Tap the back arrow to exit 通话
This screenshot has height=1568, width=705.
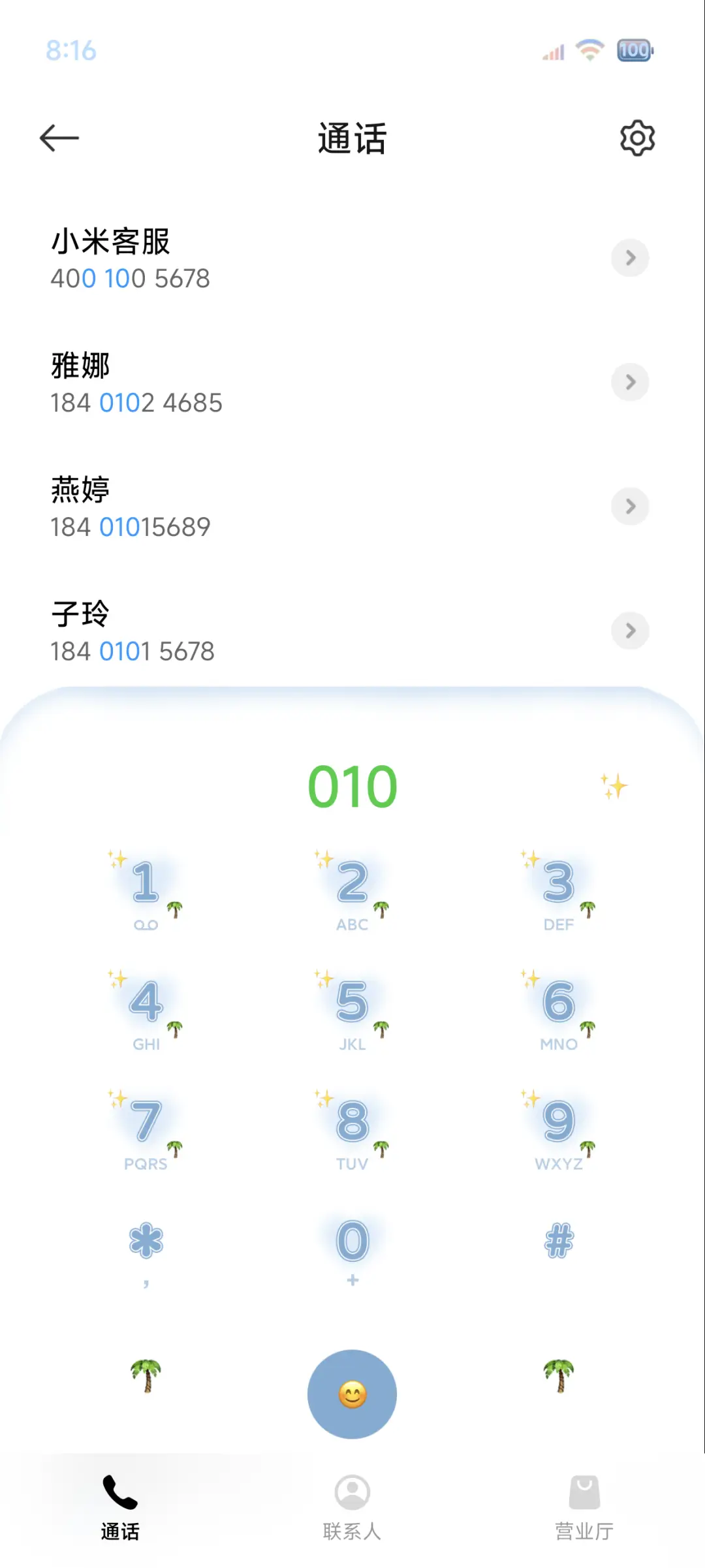60,137
